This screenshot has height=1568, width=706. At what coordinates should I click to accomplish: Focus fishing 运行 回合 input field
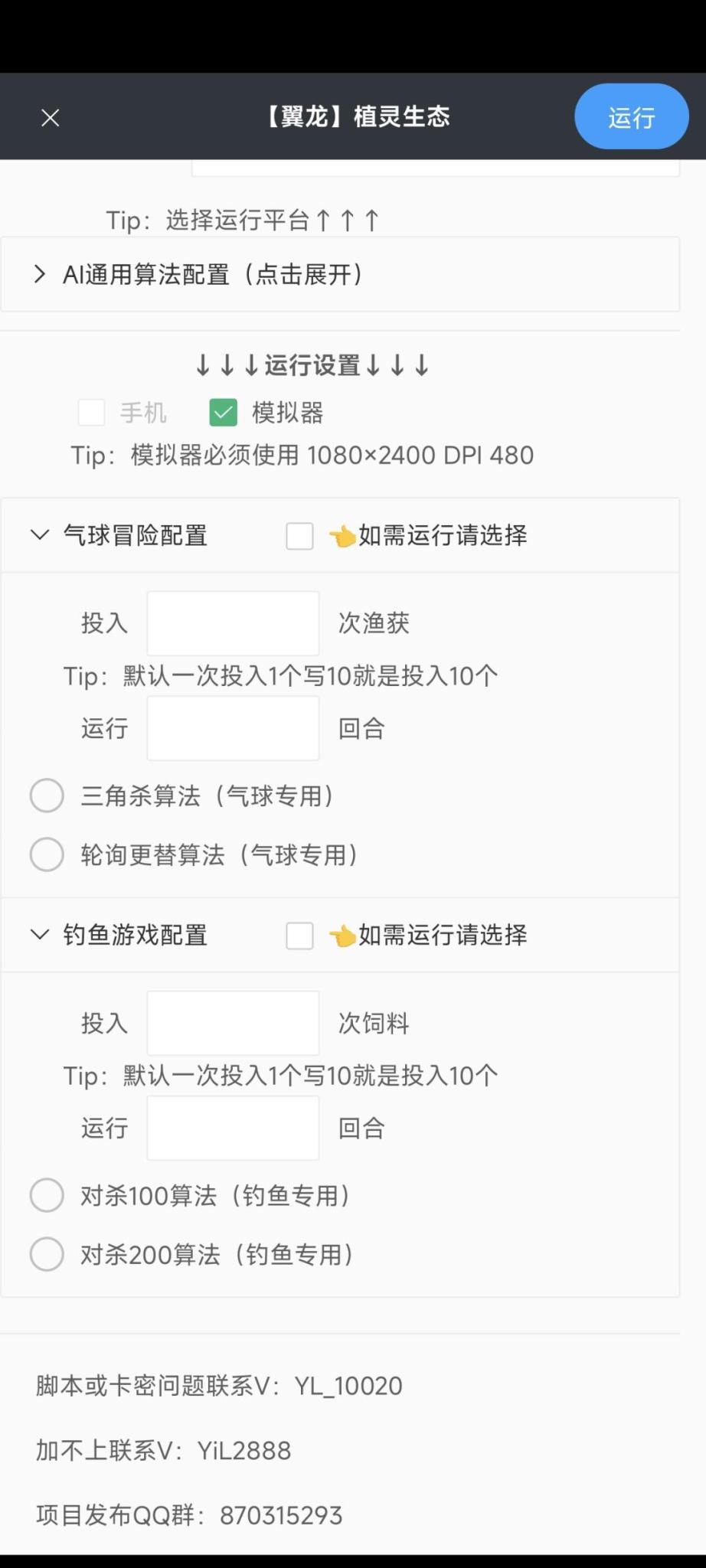(233, 1128)
